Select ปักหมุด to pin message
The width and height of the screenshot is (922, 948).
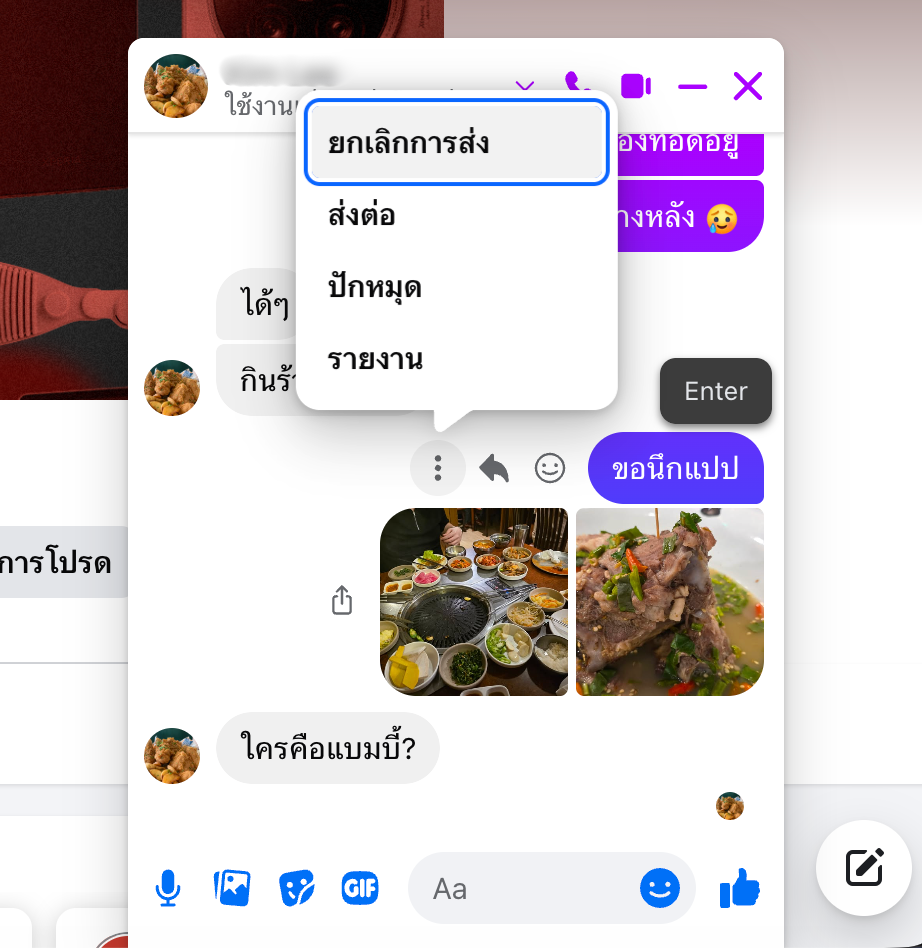[456, 288]
